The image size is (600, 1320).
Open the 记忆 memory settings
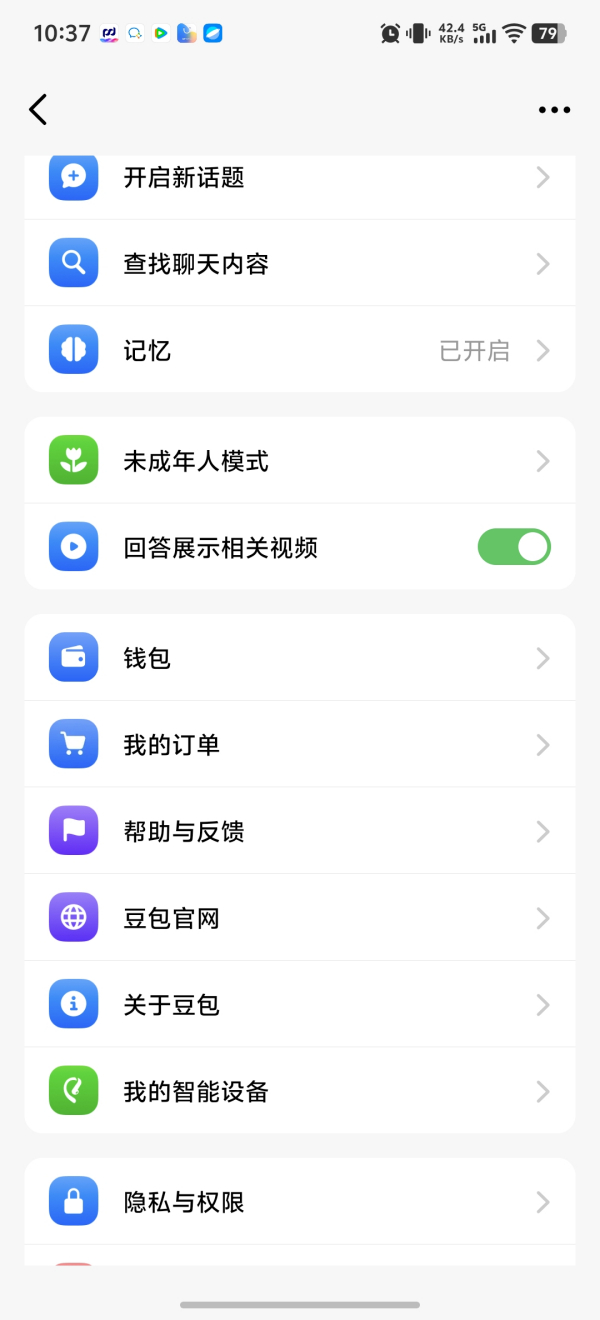(x=300, y=351)
